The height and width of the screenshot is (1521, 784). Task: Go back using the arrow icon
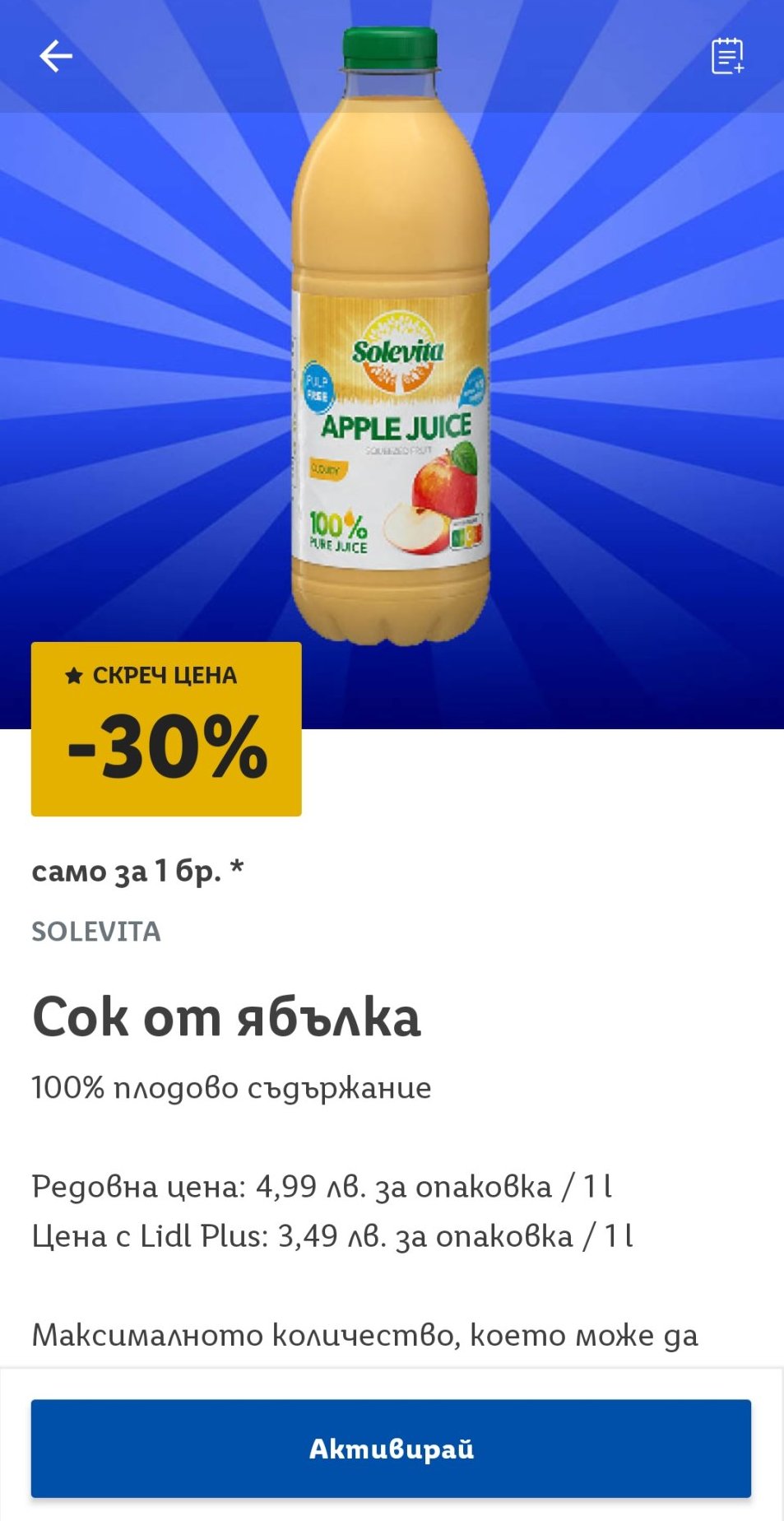point(56,56)
